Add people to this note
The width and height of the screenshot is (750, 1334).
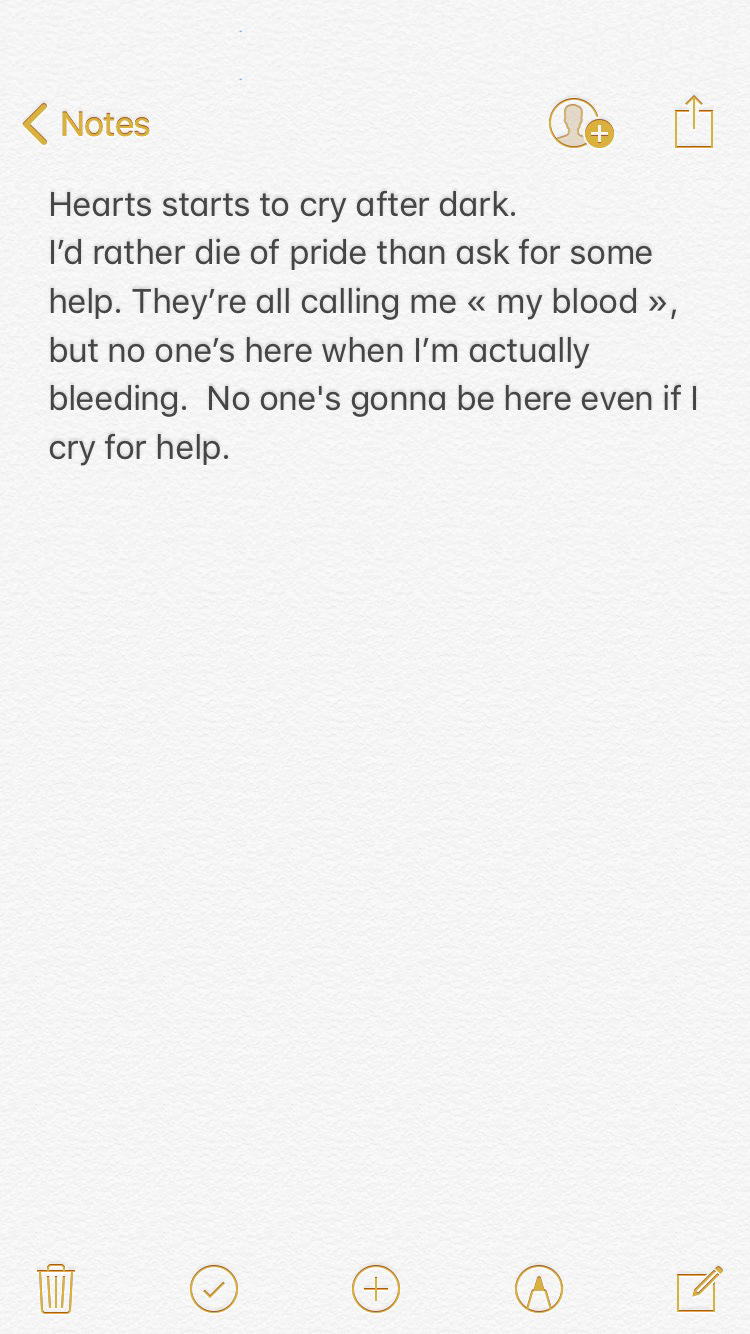click(580, 124)
